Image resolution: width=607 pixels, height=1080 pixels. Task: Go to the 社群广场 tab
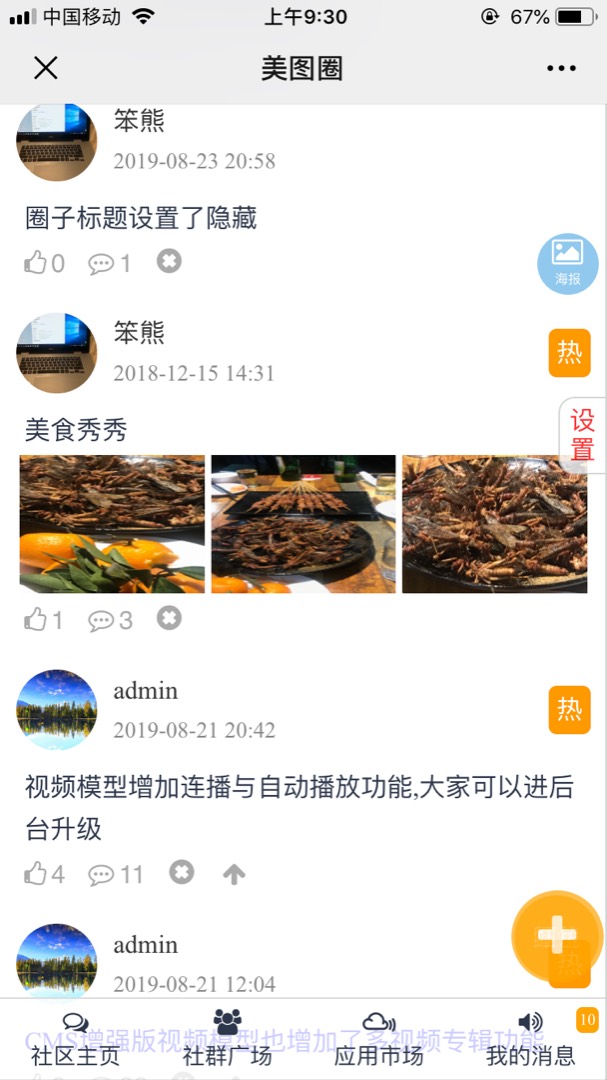coord(227,1038)
